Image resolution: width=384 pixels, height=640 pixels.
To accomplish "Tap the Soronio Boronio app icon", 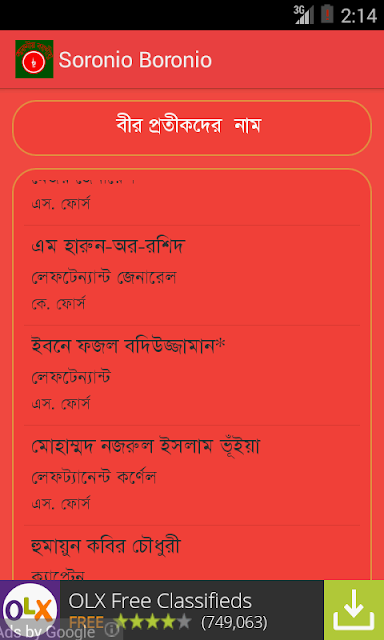I will coord(34,59).
